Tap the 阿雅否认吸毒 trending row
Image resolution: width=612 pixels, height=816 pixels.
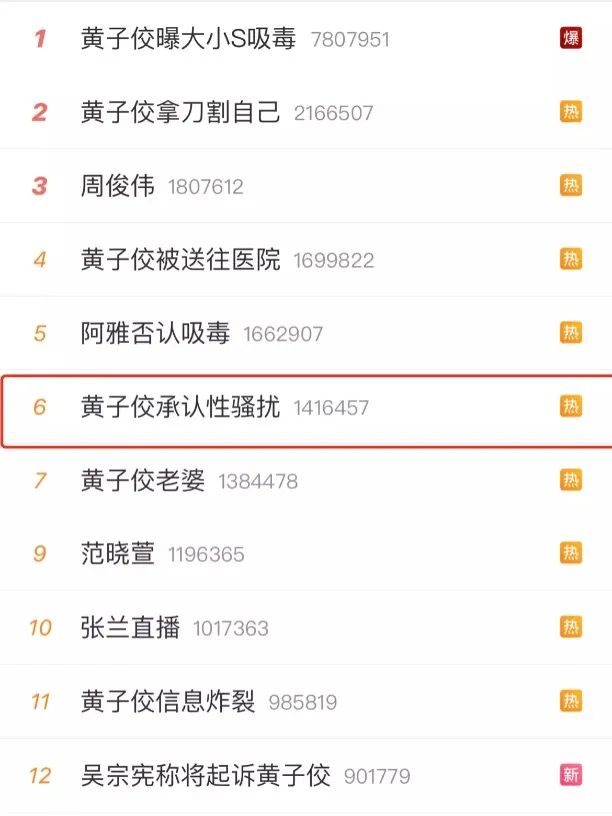tap(155, 334)
